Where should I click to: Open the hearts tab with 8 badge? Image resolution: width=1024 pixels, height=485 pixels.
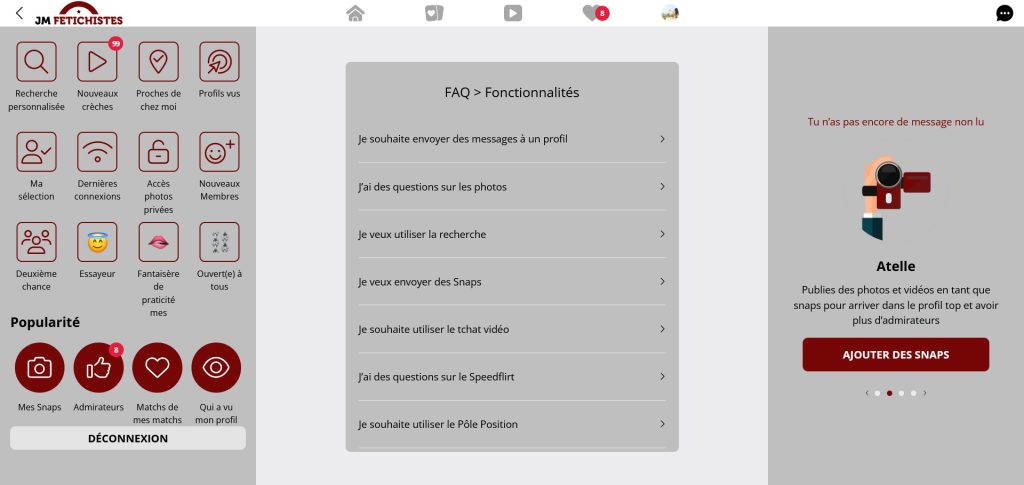(x=594, y=13)
